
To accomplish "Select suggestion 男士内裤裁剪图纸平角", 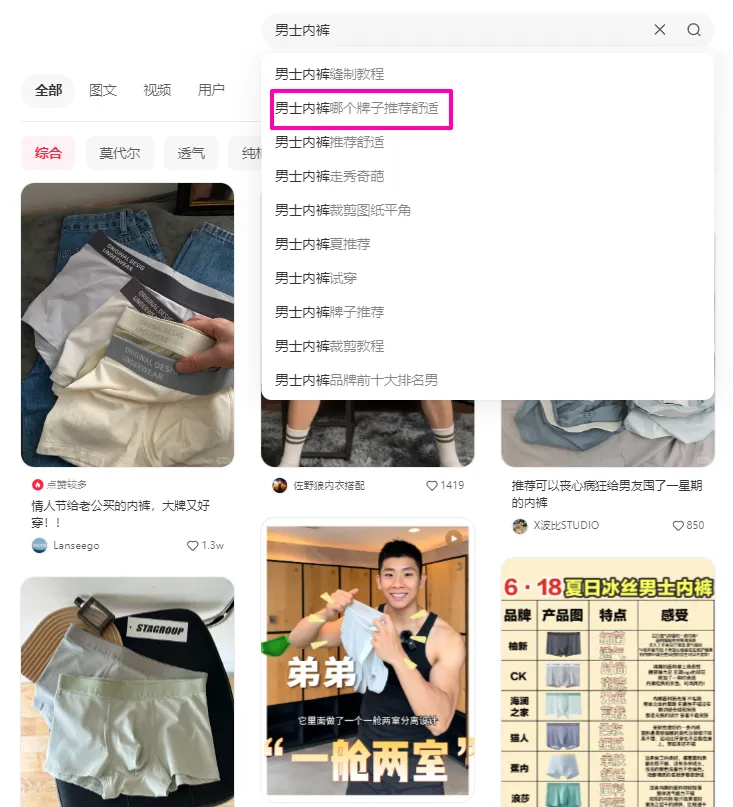I will pyautogui.click(x=343, y=210).
